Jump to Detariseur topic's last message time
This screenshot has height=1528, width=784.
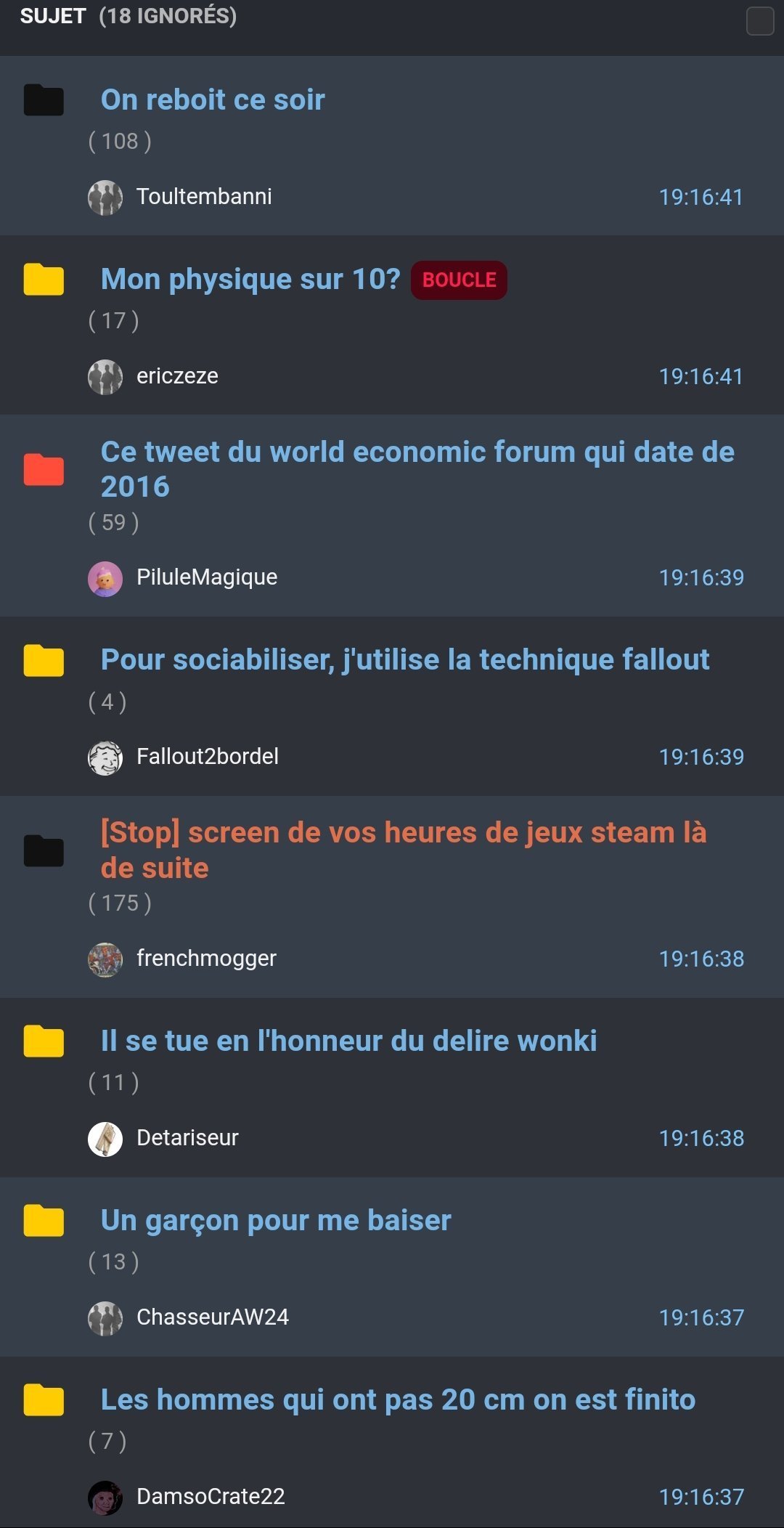[701, 1138]
